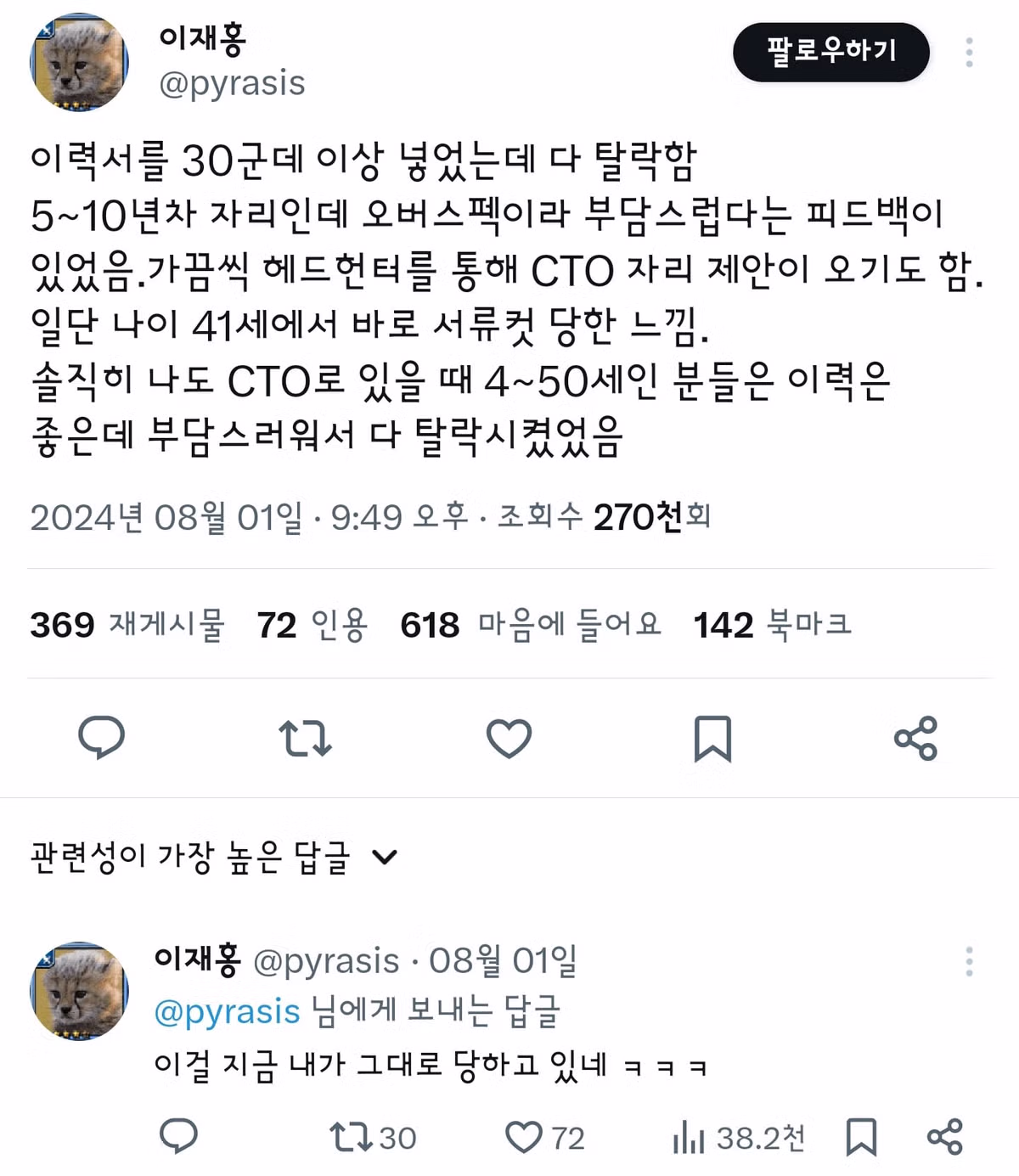View the 369 재게시물 list
This screenshot has width=1019, height=1176.
[x=127, y=625]
